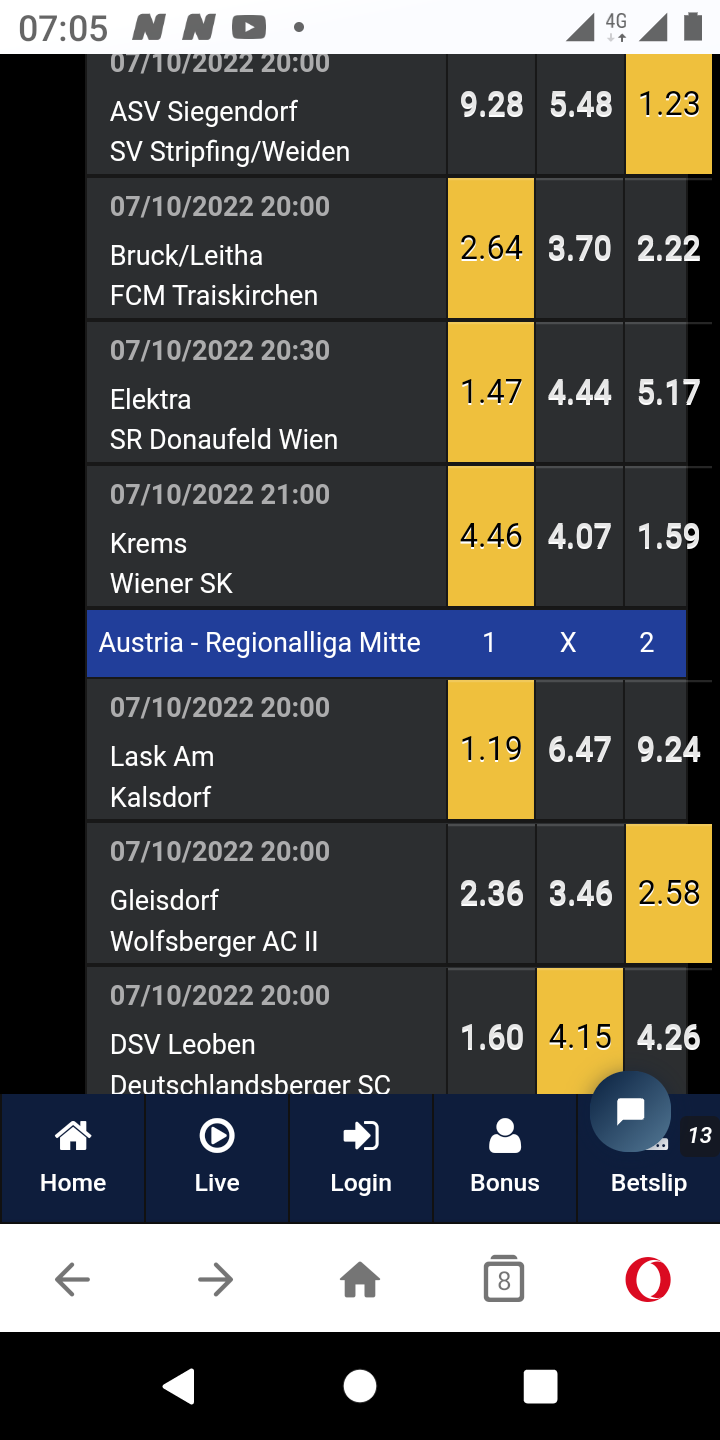
Task: Choose 6.47 draw odds for Lask Am
Action: coord(580,749)
